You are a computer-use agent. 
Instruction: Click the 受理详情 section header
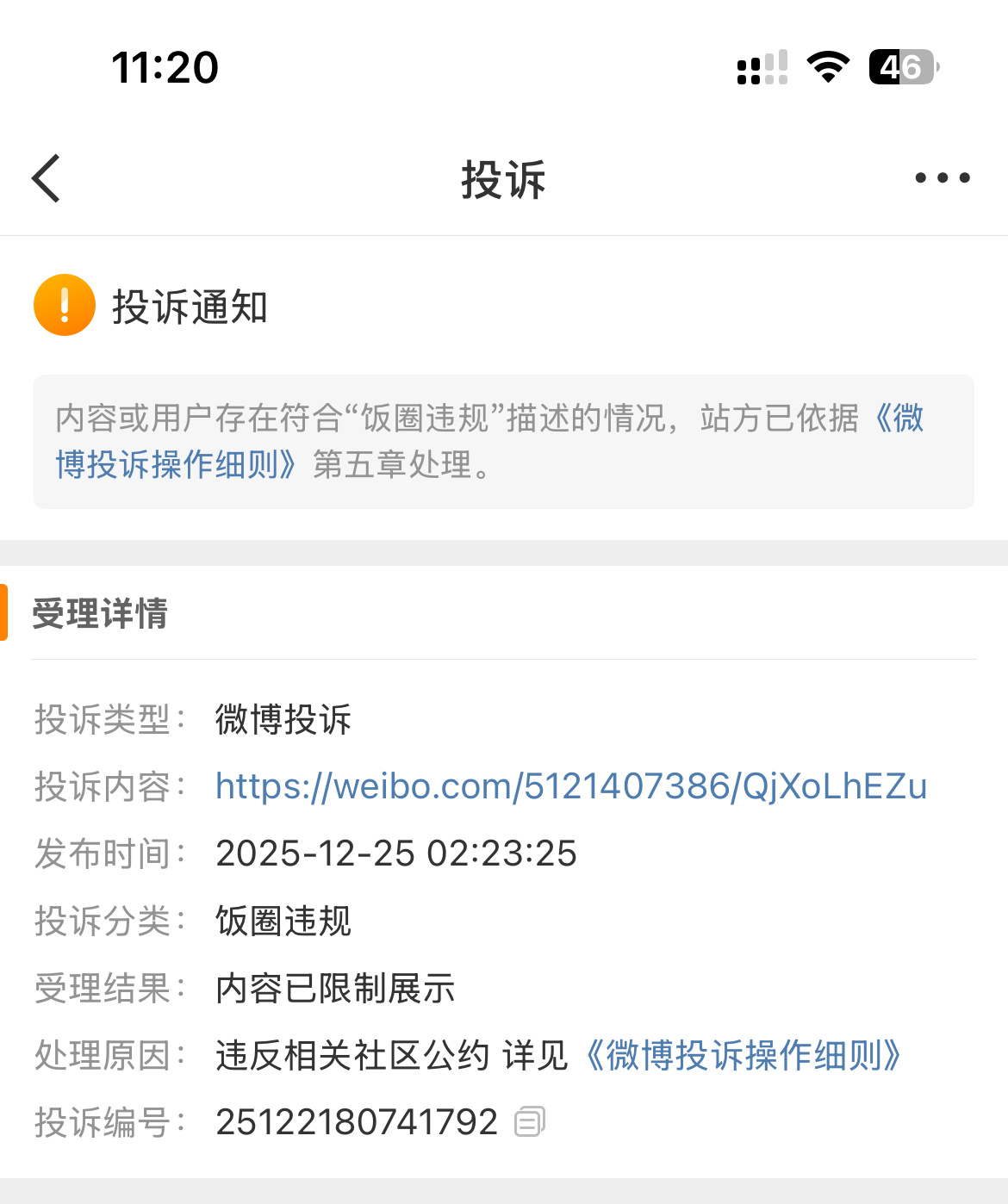[x=100, y=614]
